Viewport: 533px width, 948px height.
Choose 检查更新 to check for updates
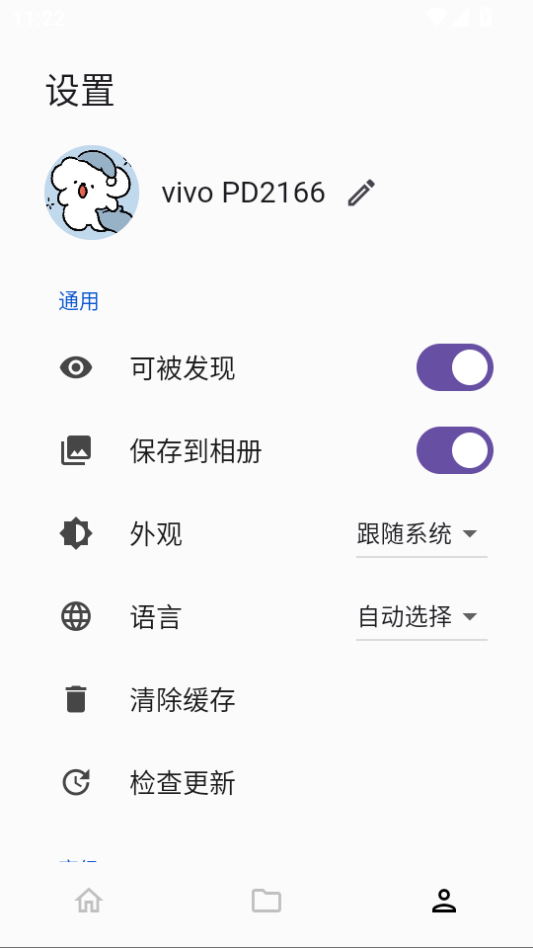point(266,782)
